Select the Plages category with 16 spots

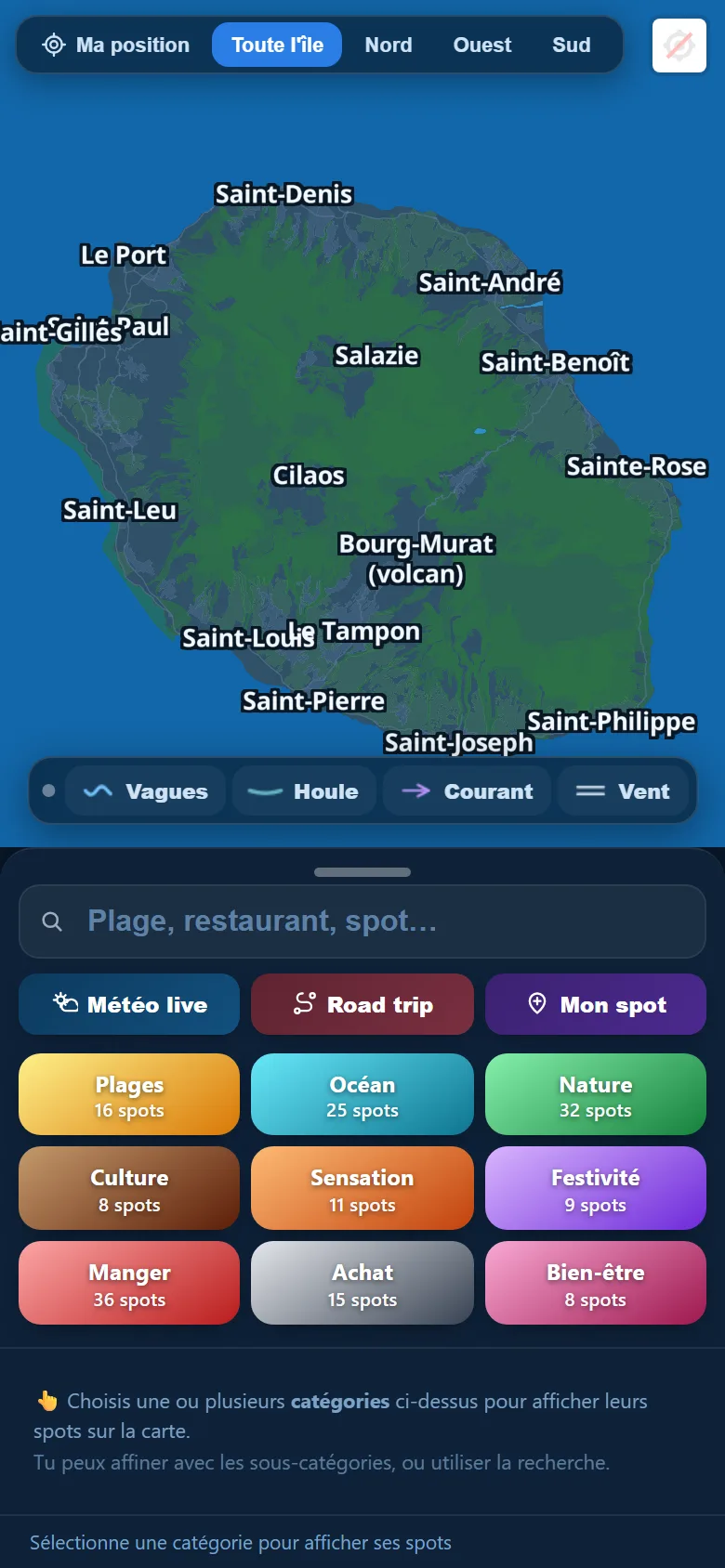coord(129,1094)
